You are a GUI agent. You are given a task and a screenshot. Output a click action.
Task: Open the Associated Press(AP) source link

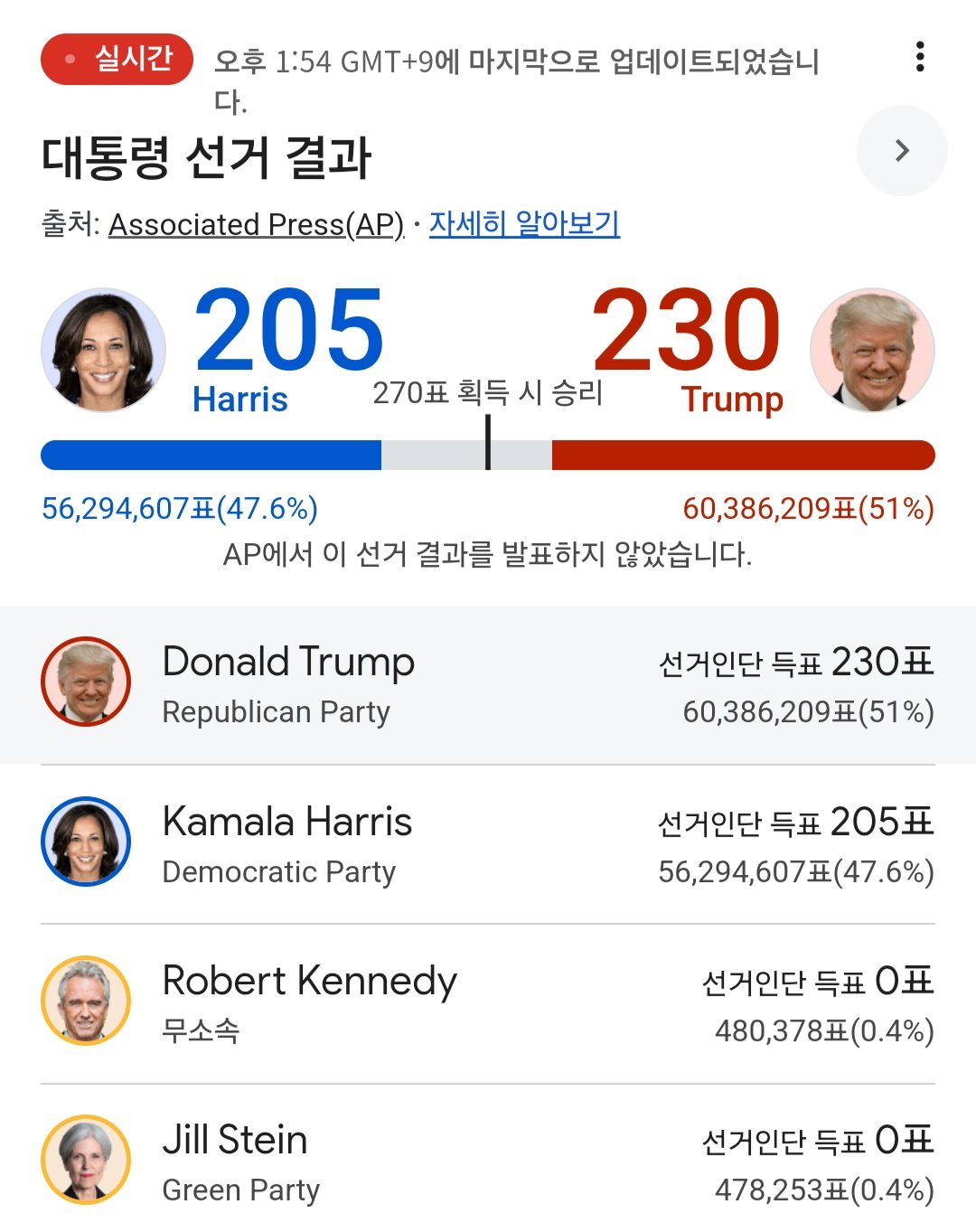256,224
